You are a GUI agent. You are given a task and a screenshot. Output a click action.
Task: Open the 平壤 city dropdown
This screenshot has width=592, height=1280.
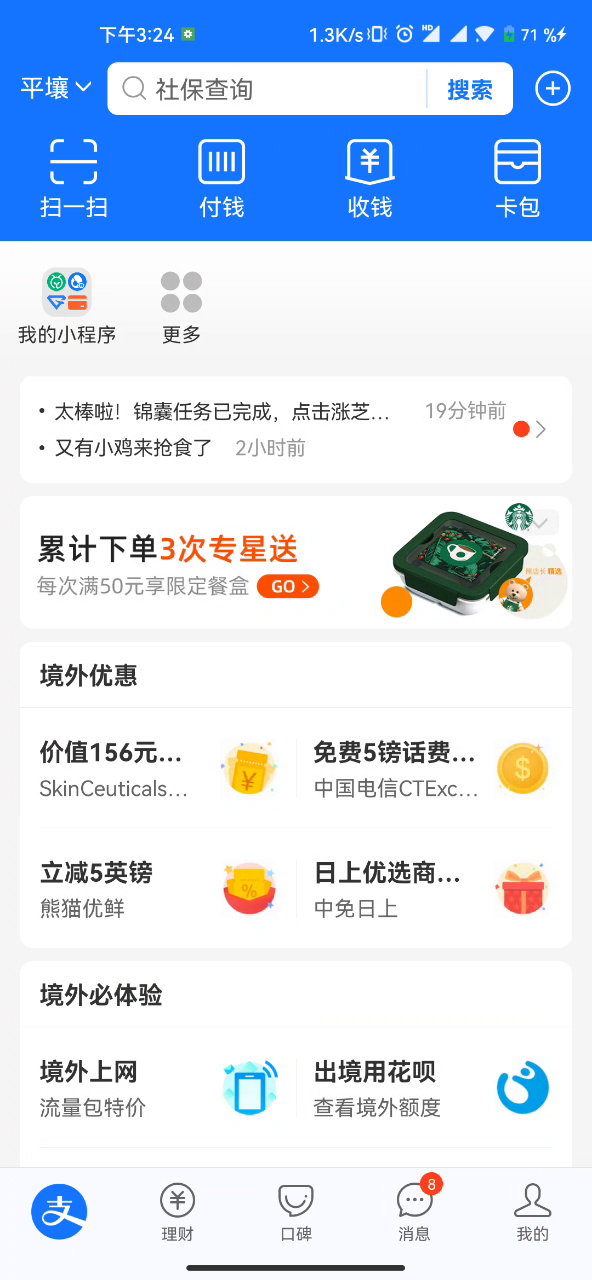pyautogui.click(x=56, y=89)
